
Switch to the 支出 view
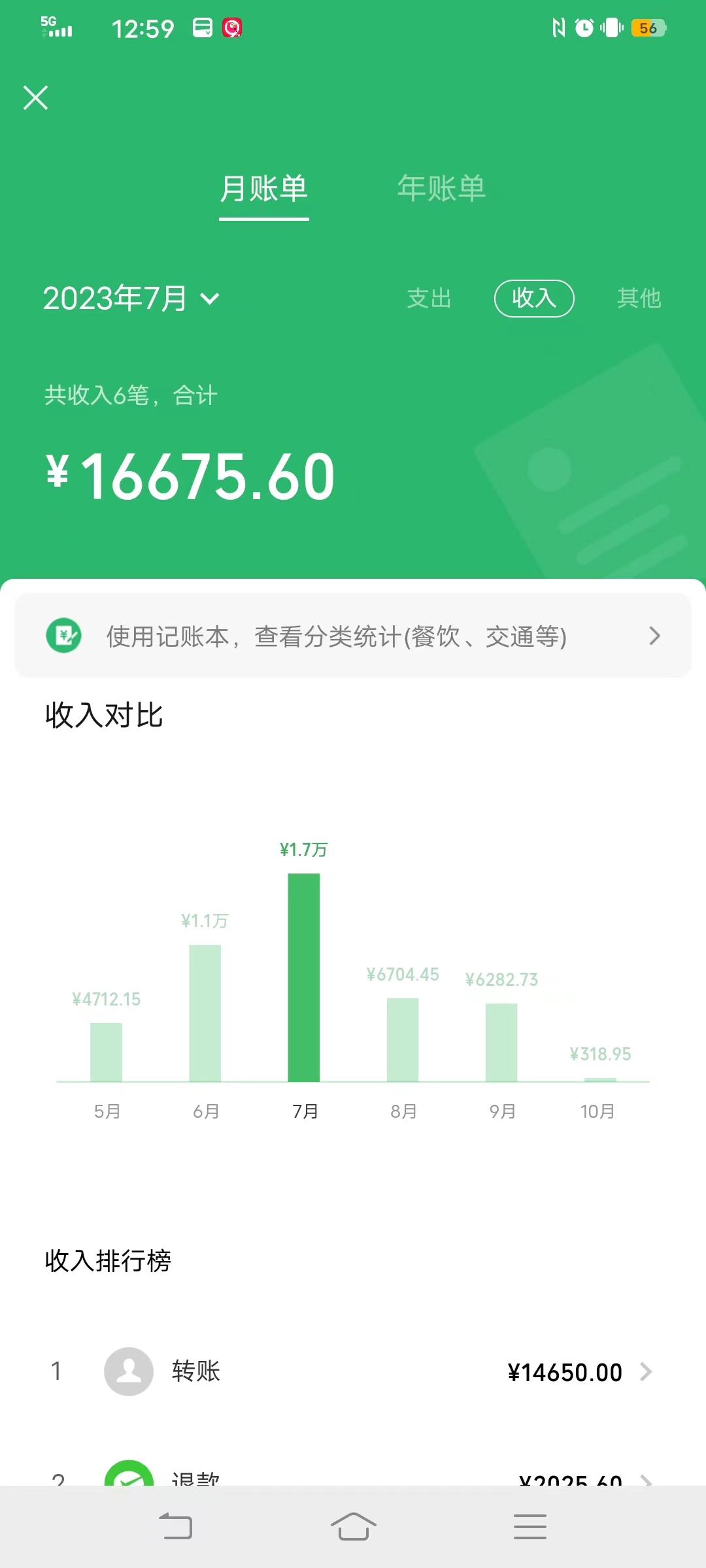point(429,299)
